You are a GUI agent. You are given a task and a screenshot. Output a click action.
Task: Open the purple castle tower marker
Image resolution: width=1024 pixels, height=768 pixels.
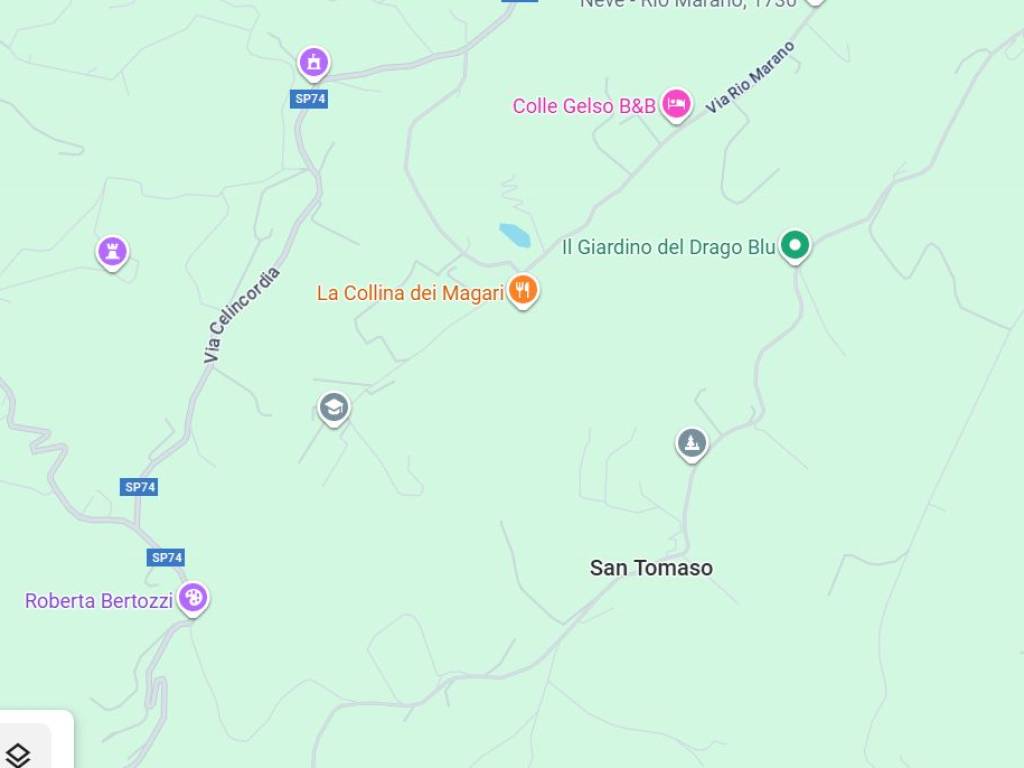(x=112, y=251)
